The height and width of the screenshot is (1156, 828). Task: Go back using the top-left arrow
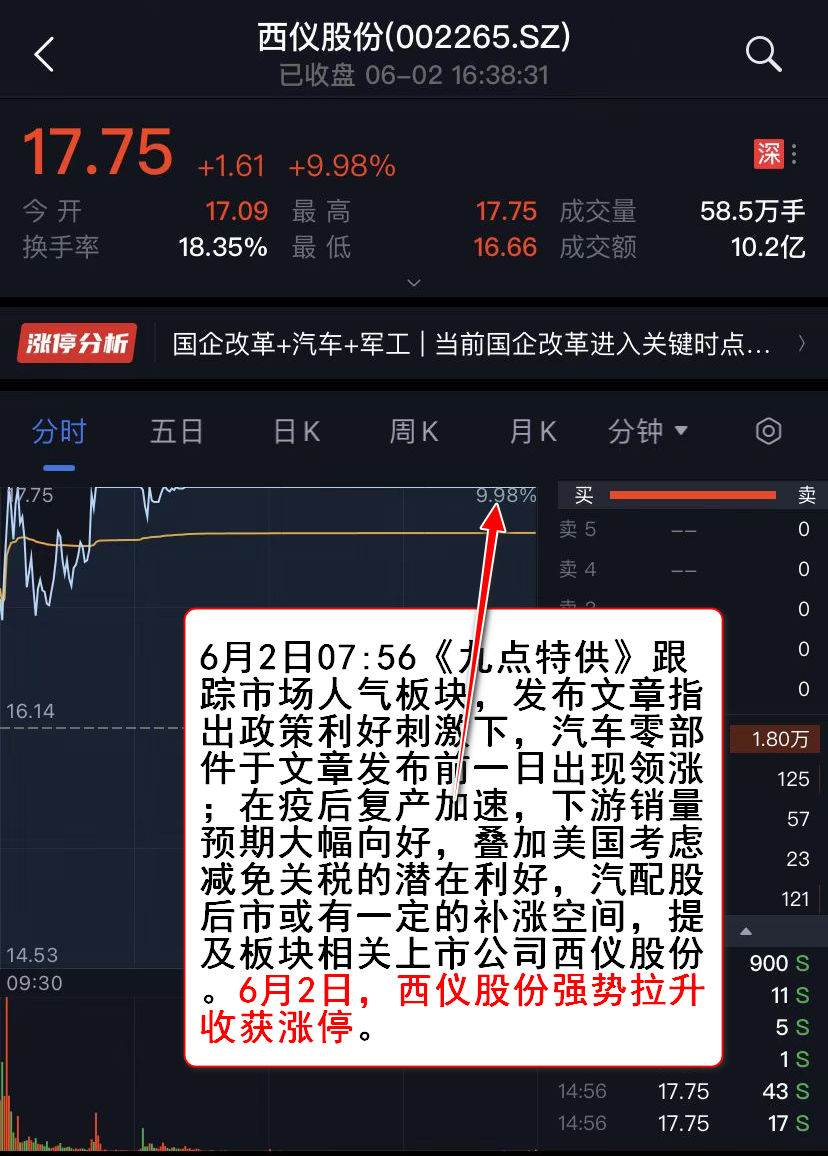(x=44, y=55)
